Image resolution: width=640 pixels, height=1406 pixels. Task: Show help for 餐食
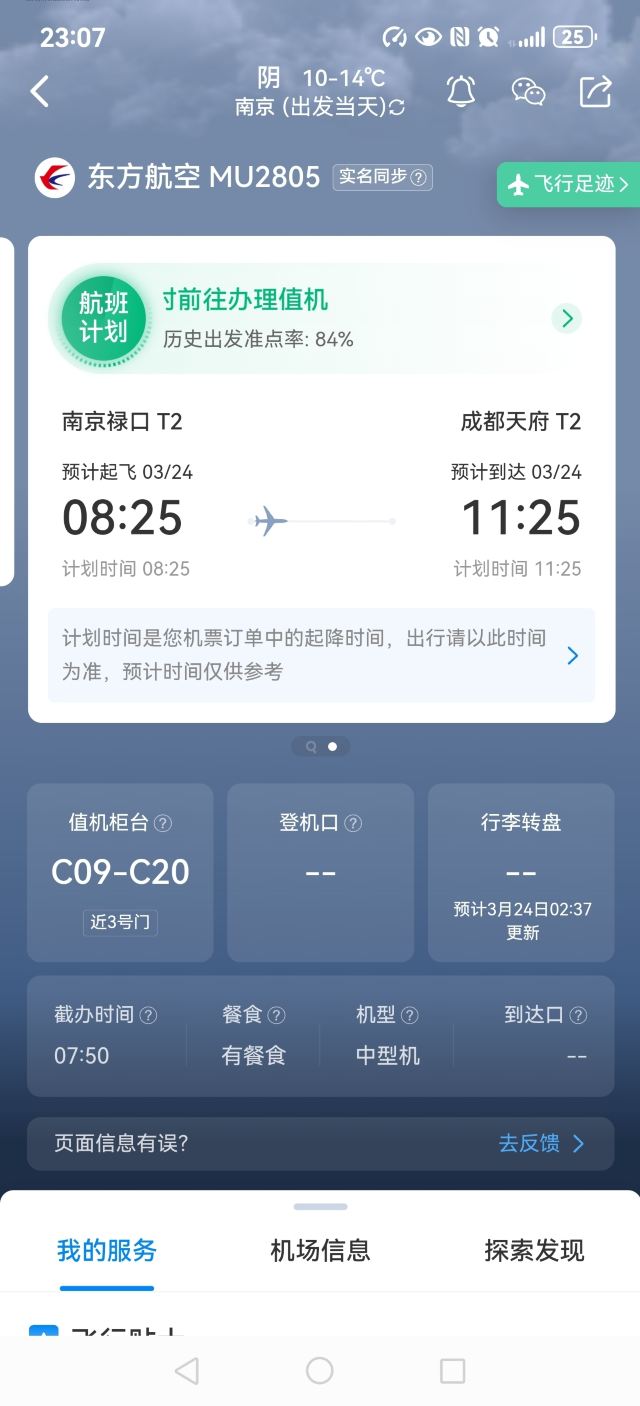[x=277, y=1015]
